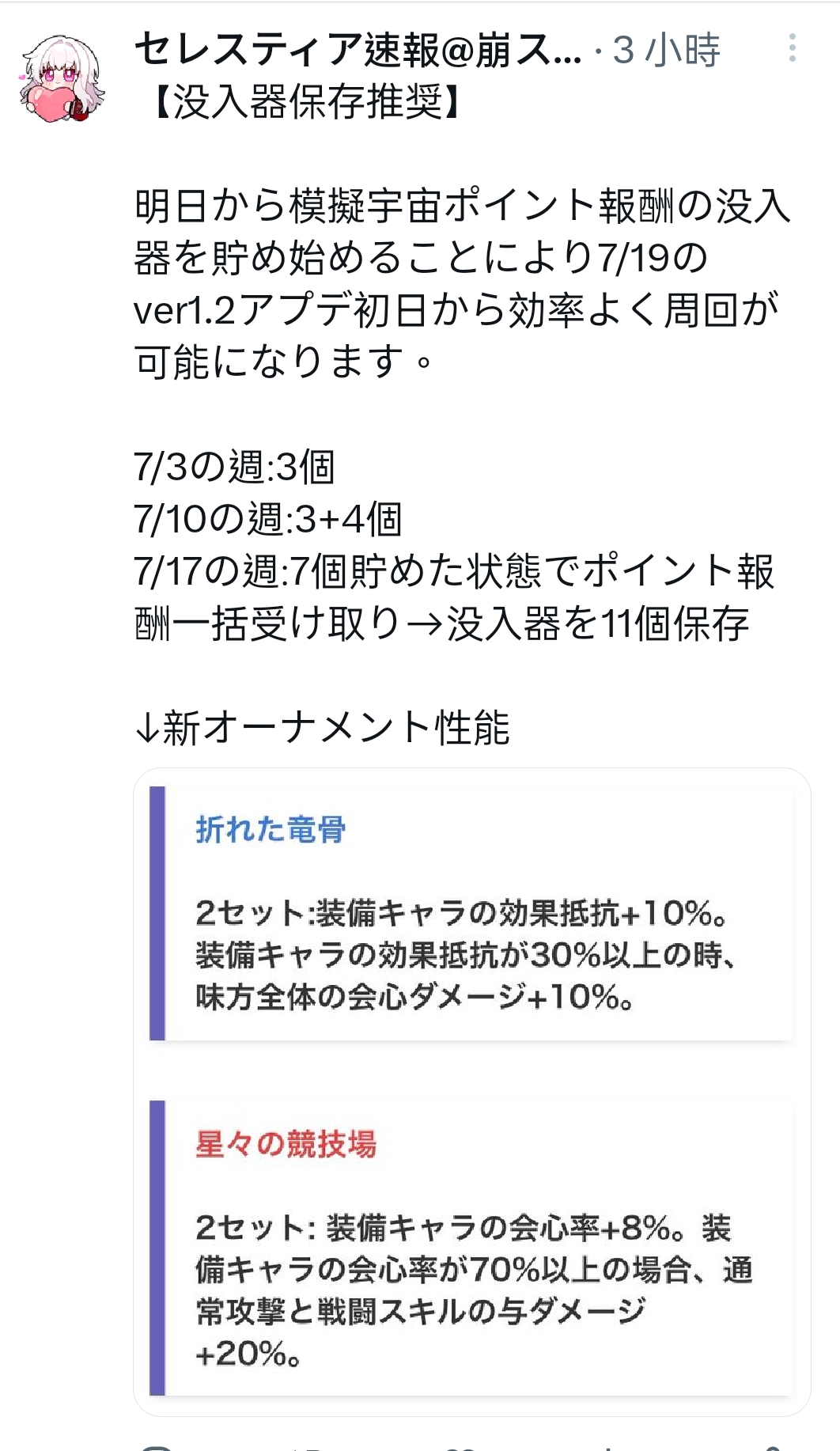Open the tweet's three-dot overflow menu
This screenshot has width=840, height=1451.
click(792, 48)
